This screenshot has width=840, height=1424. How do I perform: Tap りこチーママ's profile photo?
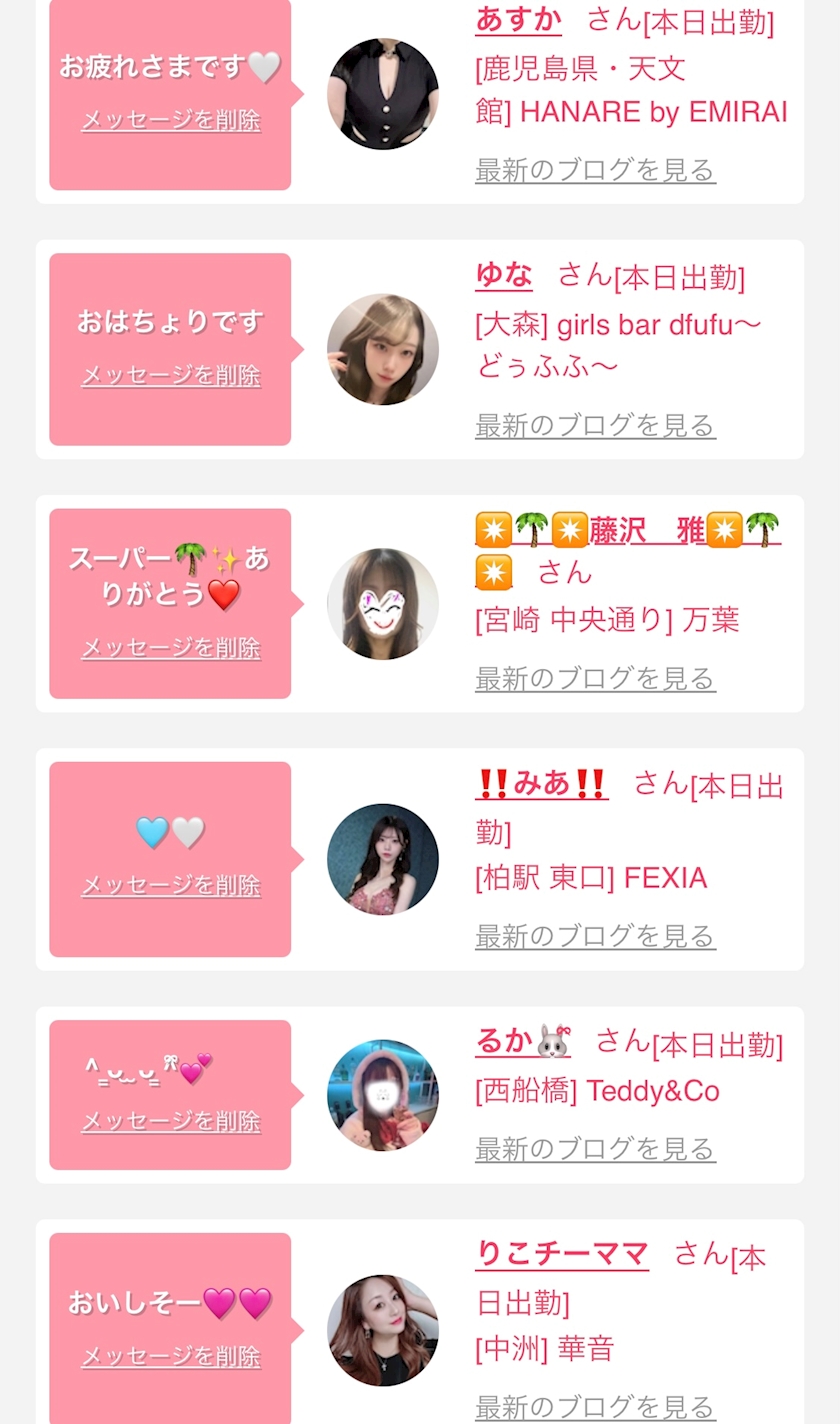(x=383, y=1330)
